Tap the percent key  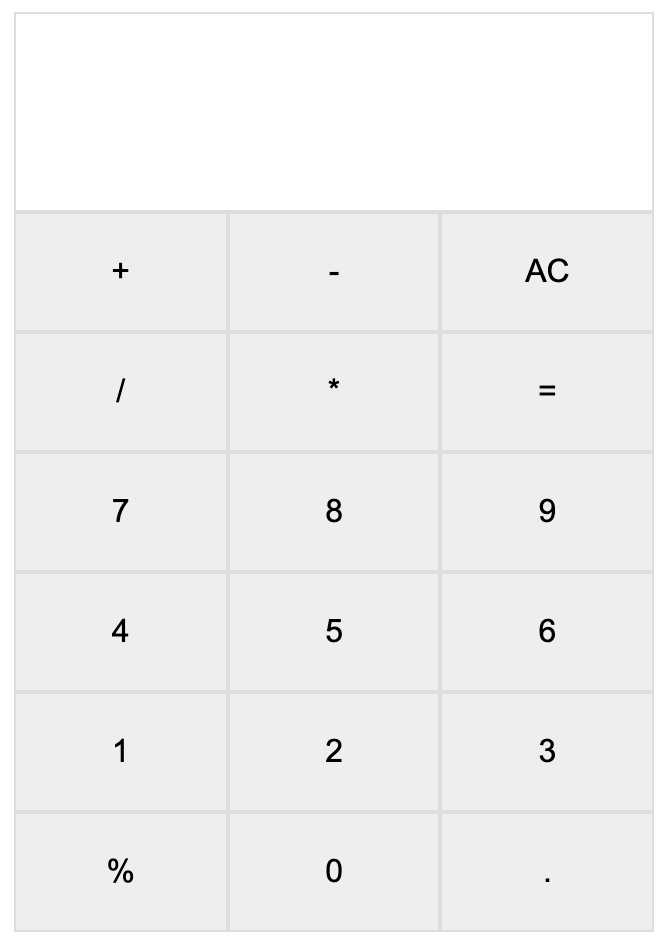point(121,871)
